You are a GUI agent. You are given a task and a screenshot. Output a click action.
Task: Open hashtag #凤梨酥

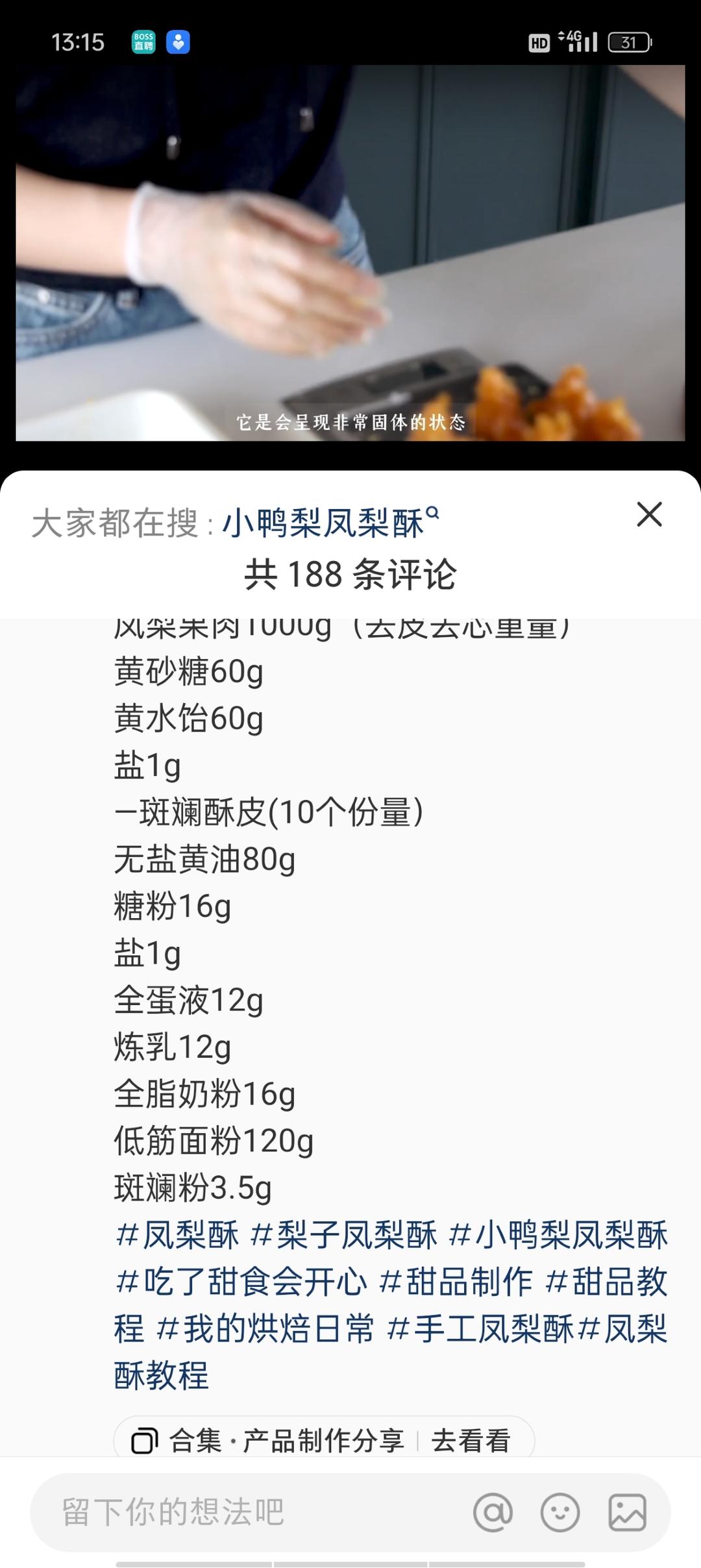tap(177, 1236)
